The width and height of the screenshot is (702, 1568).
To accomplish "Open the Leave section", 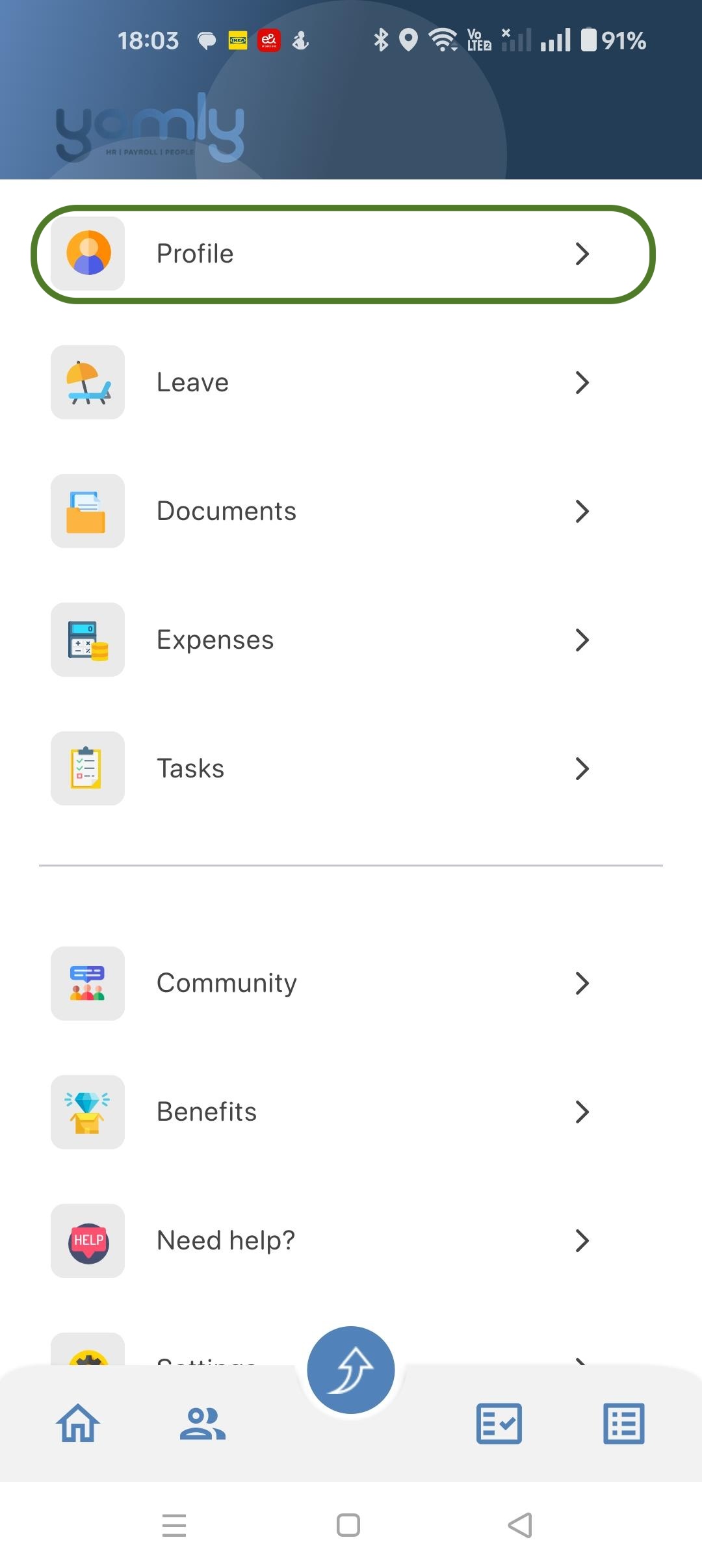I will [343, 382].
